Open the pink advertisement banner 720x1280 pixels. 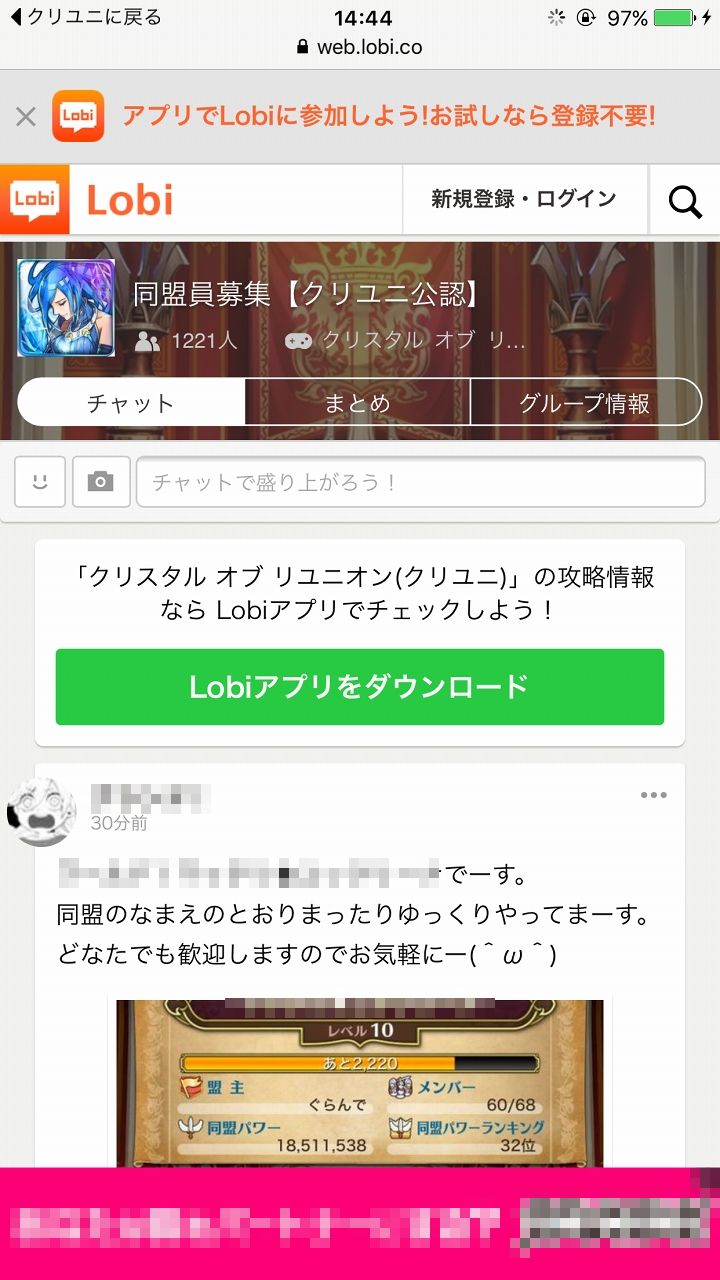pyautogui.click(x=360, y=1224)
